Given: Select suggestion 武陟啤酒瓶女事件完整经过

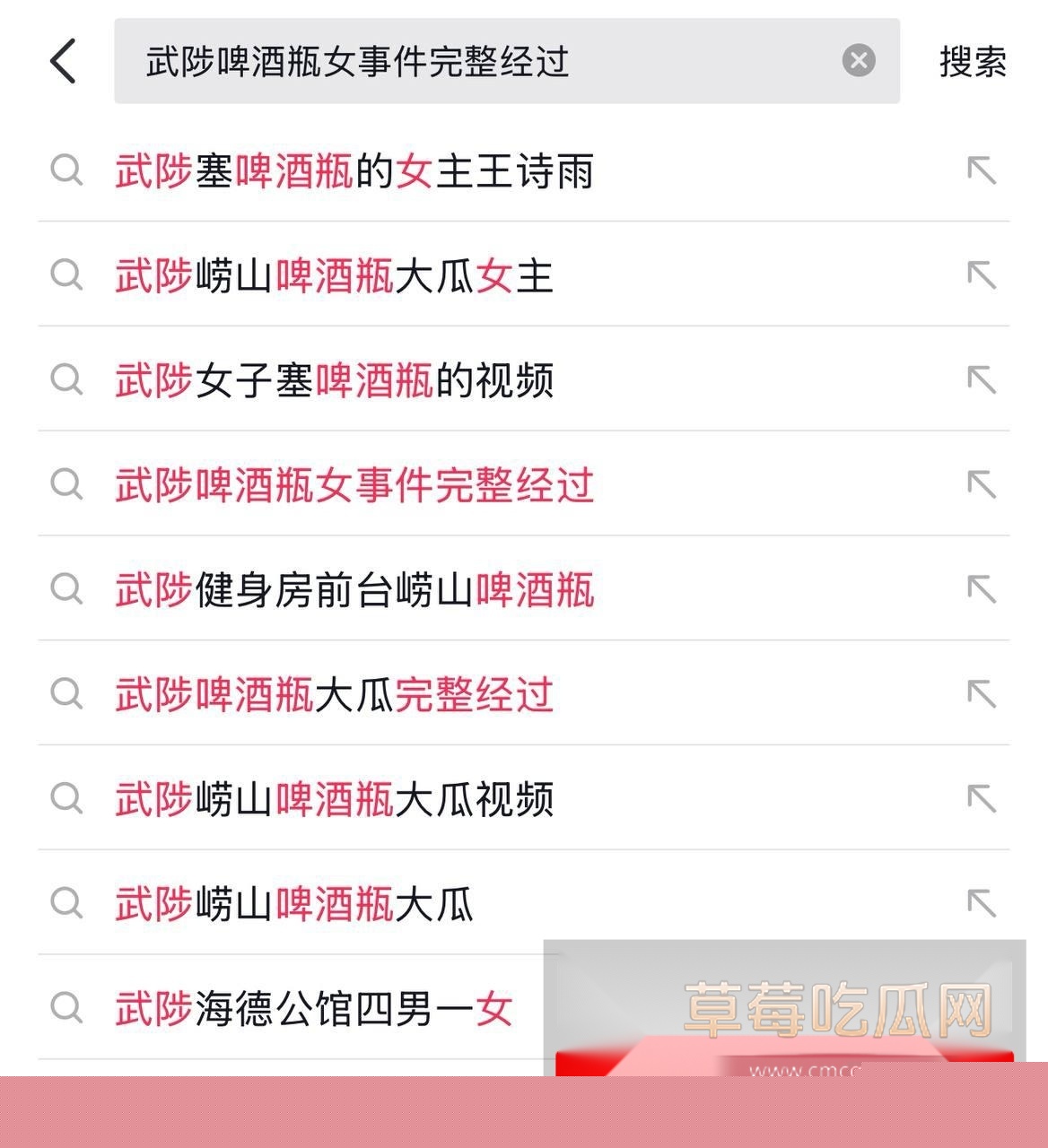Looking at the screenshot, I should (x=354, y=485).
